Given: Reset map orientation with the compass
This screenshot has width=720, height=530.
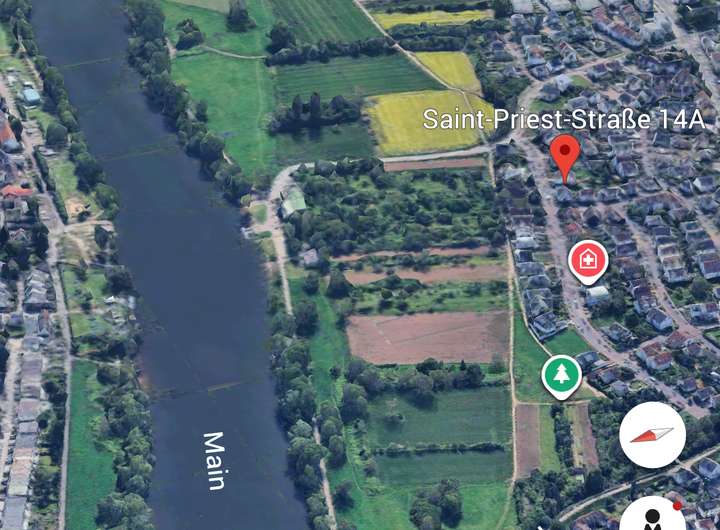Looking at the screenshot, I should pos(652,435).
